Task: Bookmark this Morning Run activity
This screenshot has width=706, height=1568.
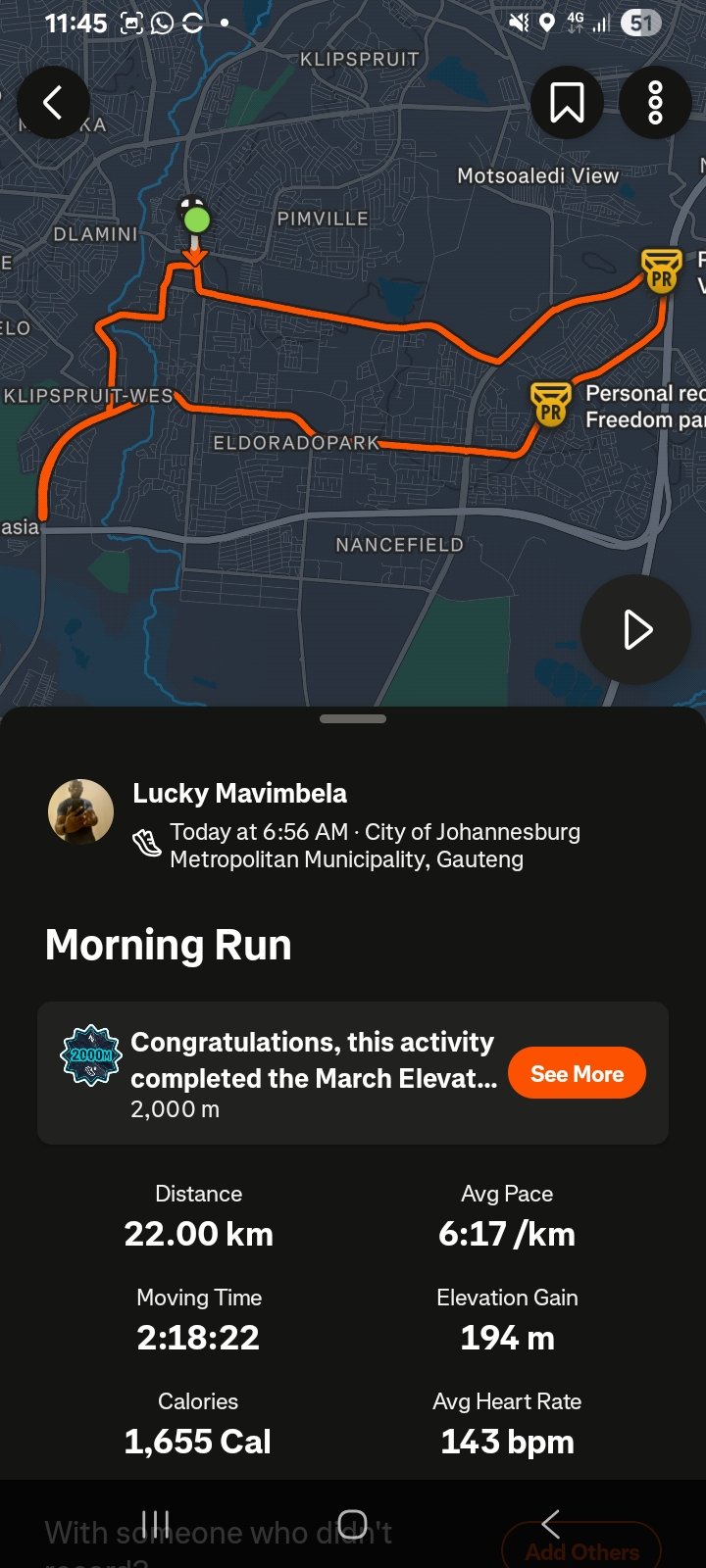Action: pyautogui.click(x=567, y=102)
